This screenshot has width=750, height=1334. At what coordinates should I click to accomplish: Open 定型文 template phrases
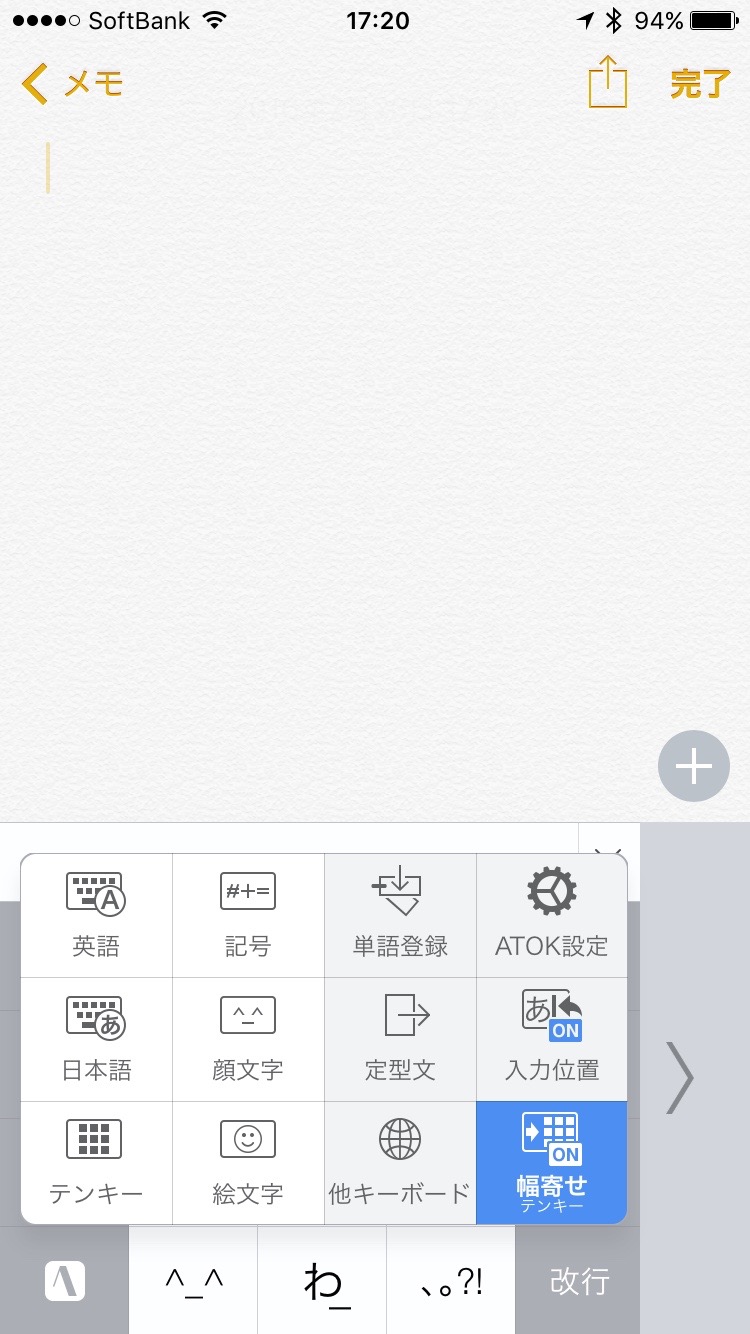point(400,1039)
